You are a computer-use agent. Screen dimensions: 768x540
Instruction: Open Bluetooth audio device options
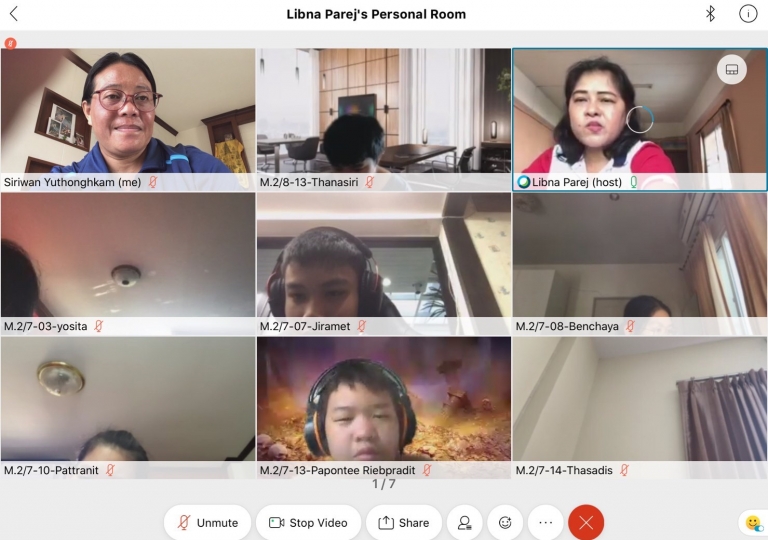[x=710, y=14]
